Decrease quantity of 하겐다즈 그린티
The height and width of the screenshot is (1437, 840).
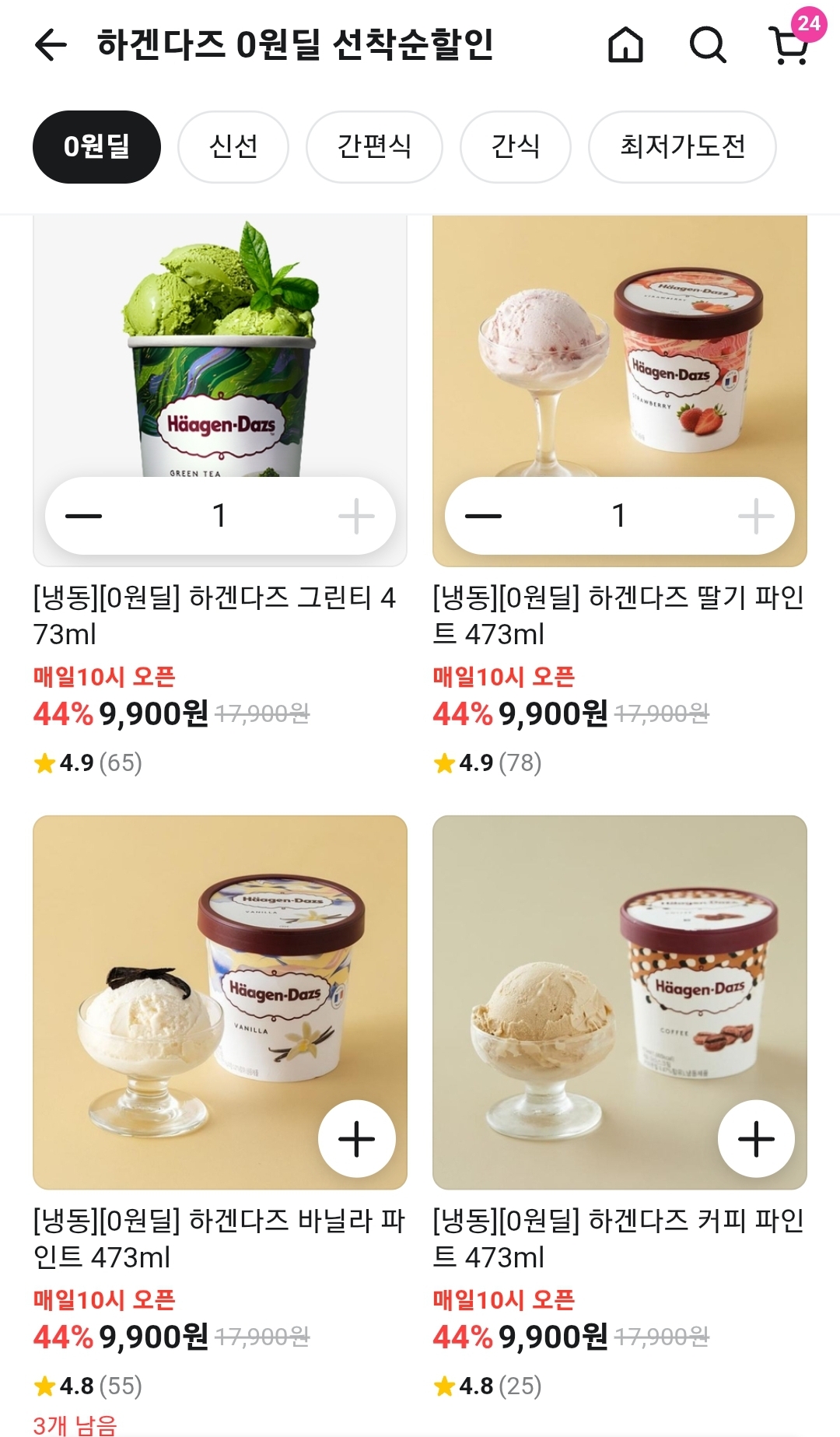click(84, 516)
